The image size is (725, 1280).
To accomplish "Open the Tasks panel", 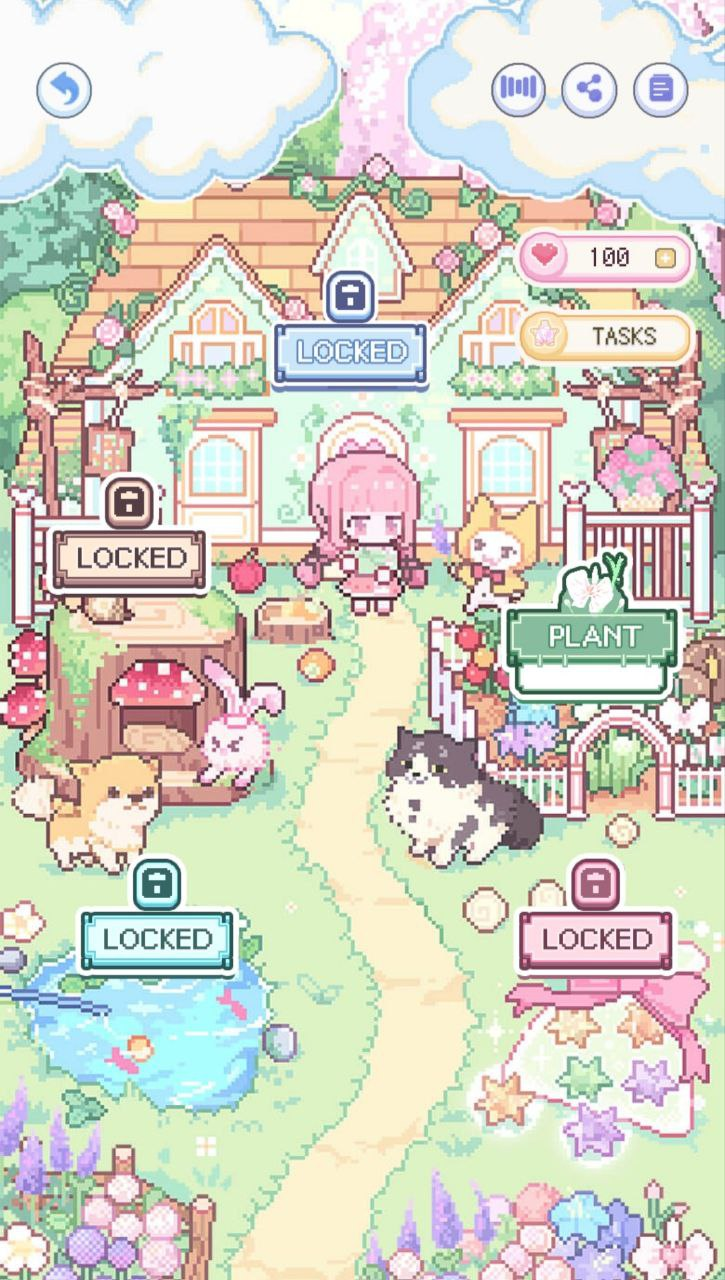I will [607, 336].
